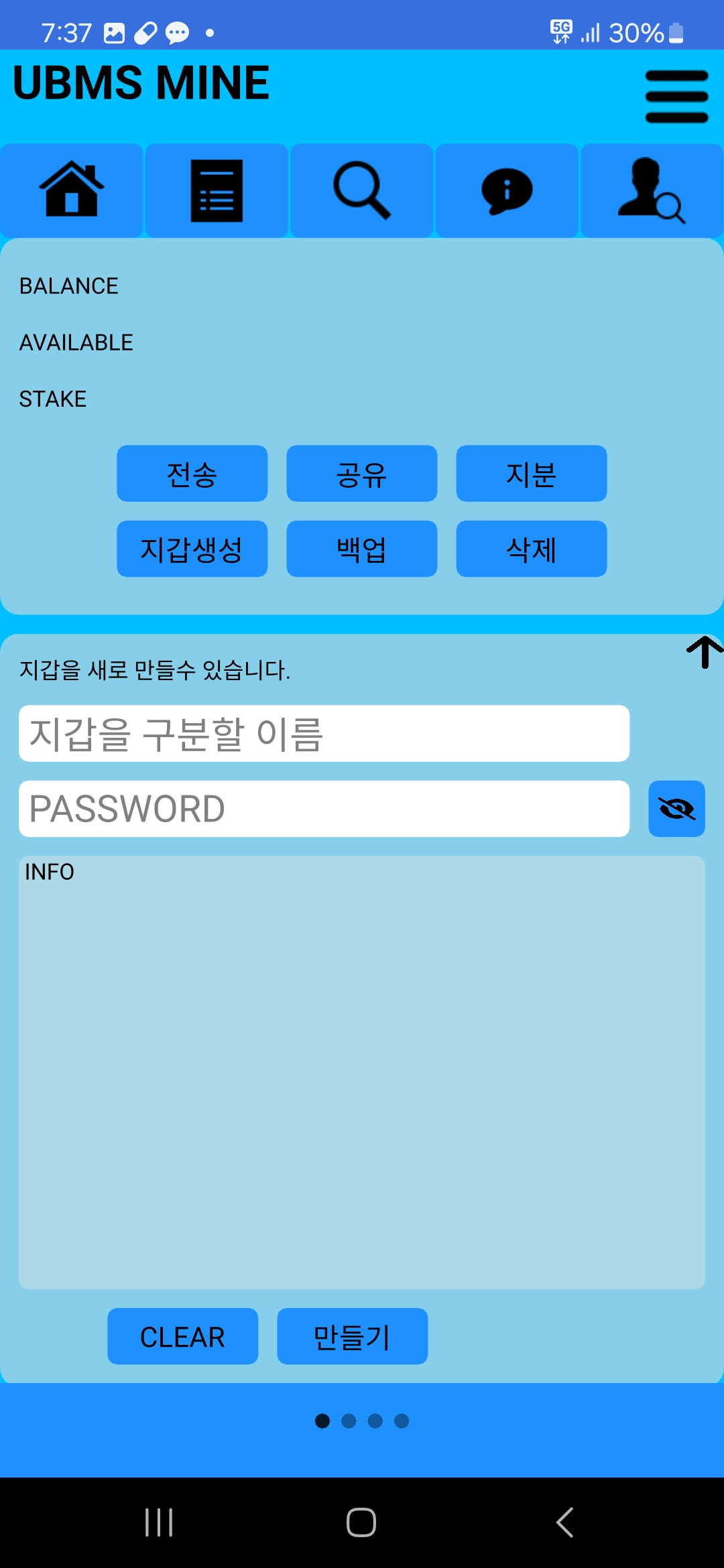Toggle password visibility eye icon
724x1568 pixels.
(x=677, y=809)
